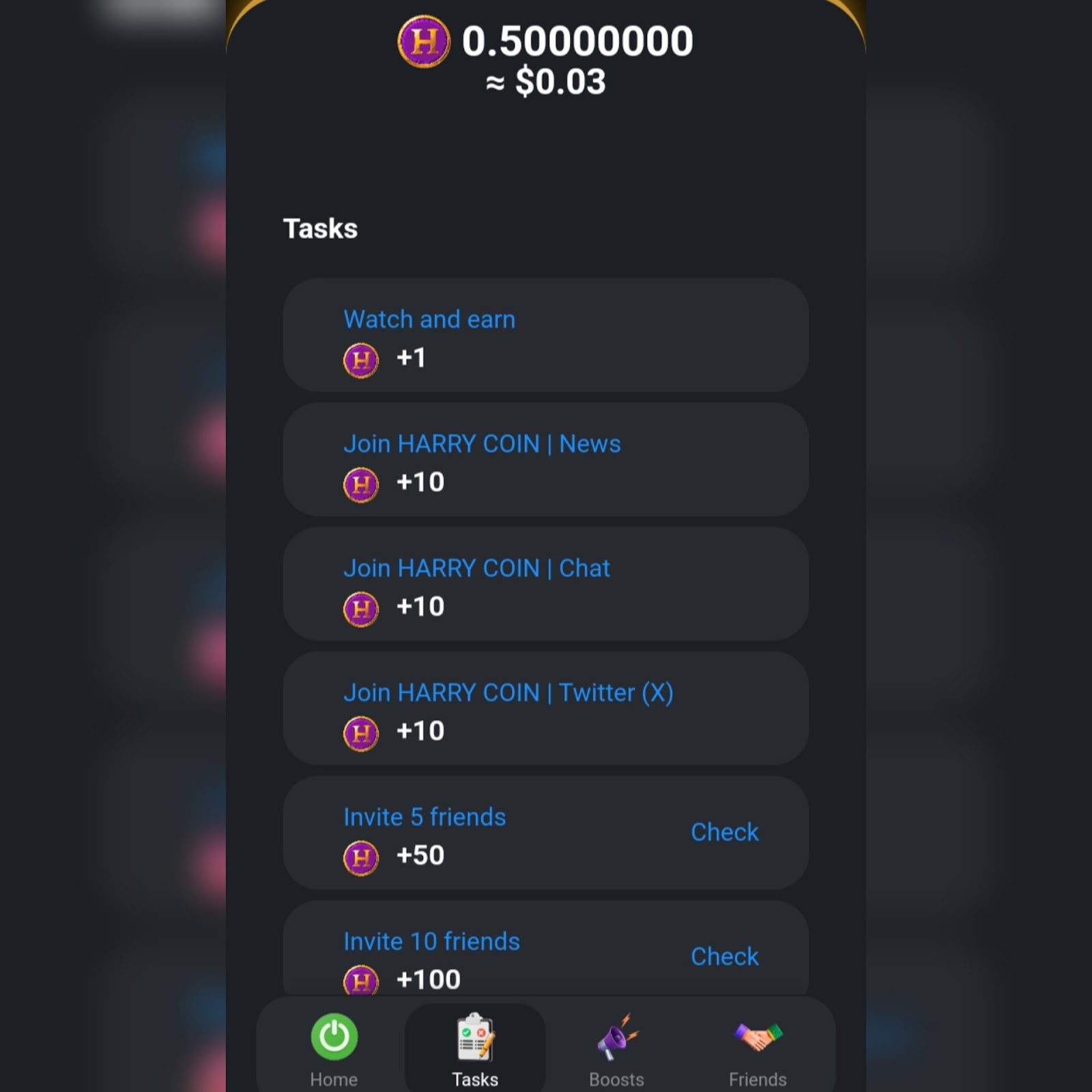Check the Invite 5 friends task
Image resolution: width=1092 pixels, height=1092 pixels.
(724, 832)
